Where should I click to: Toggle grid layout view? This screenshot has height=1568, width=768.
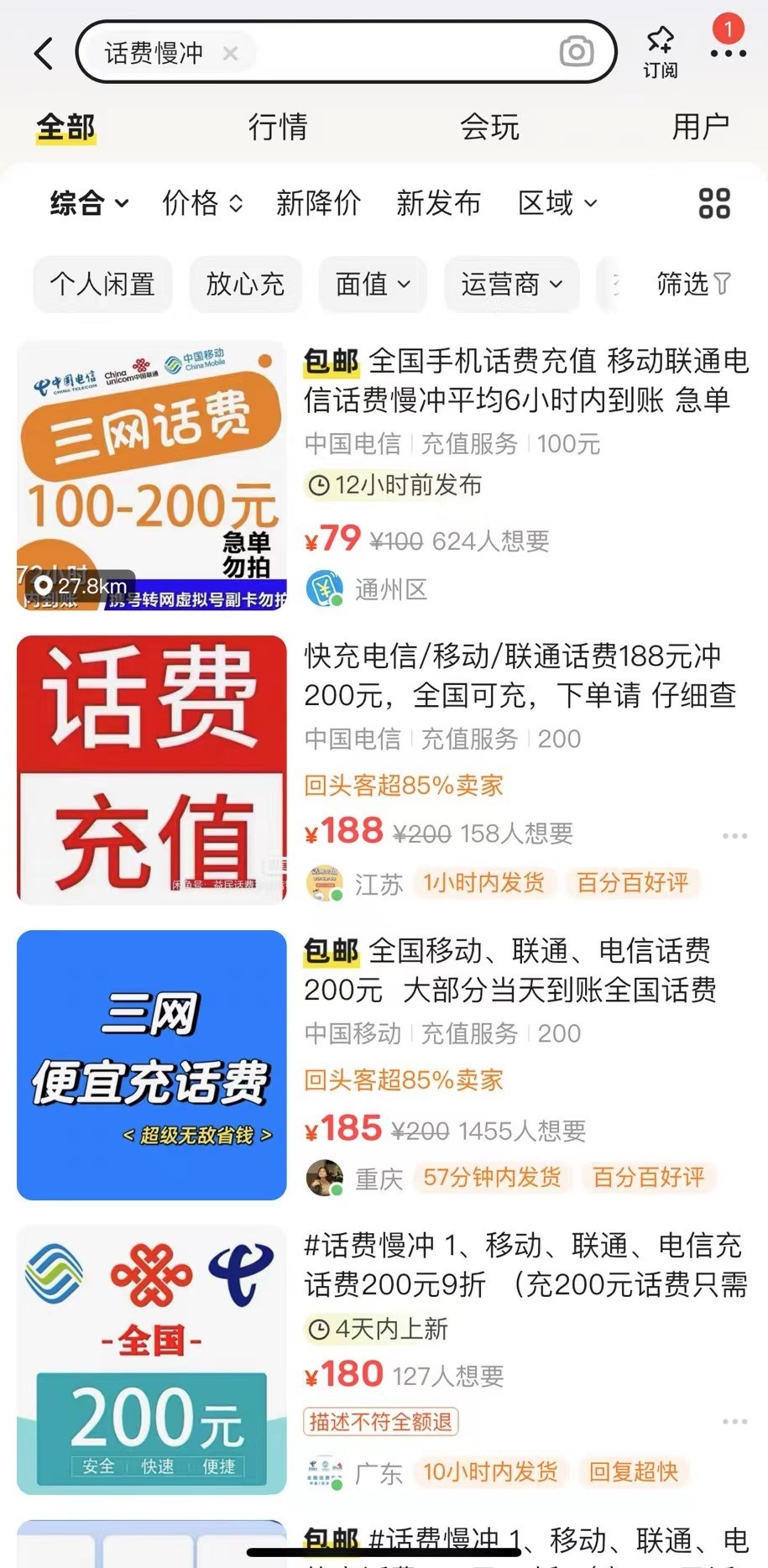pyautogui.click(x=714, y=202)
